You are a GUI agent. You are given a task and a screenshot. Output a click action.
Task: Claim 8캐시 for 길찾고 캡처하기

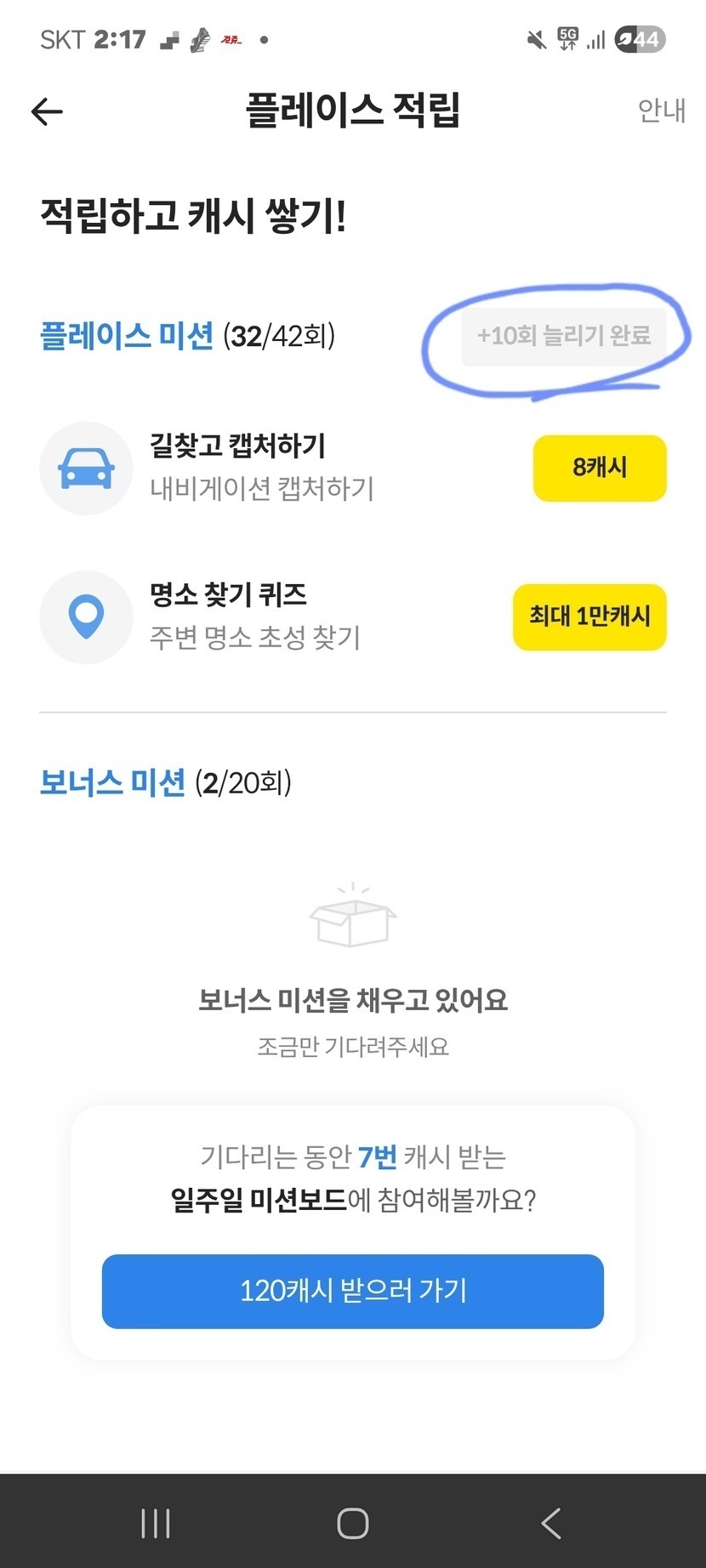600,468
